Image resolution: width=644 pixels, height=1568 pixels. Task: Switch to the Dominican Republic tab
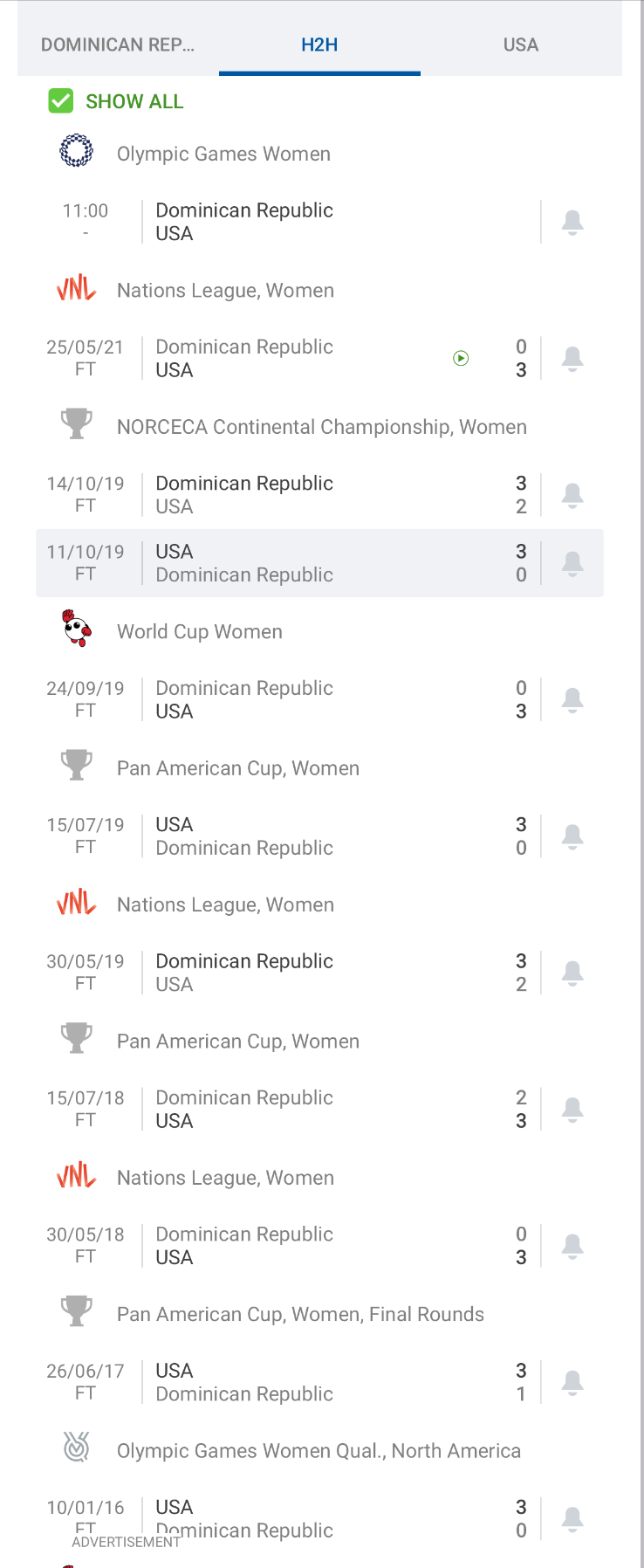pyautogui.click(x=118, y=45)
